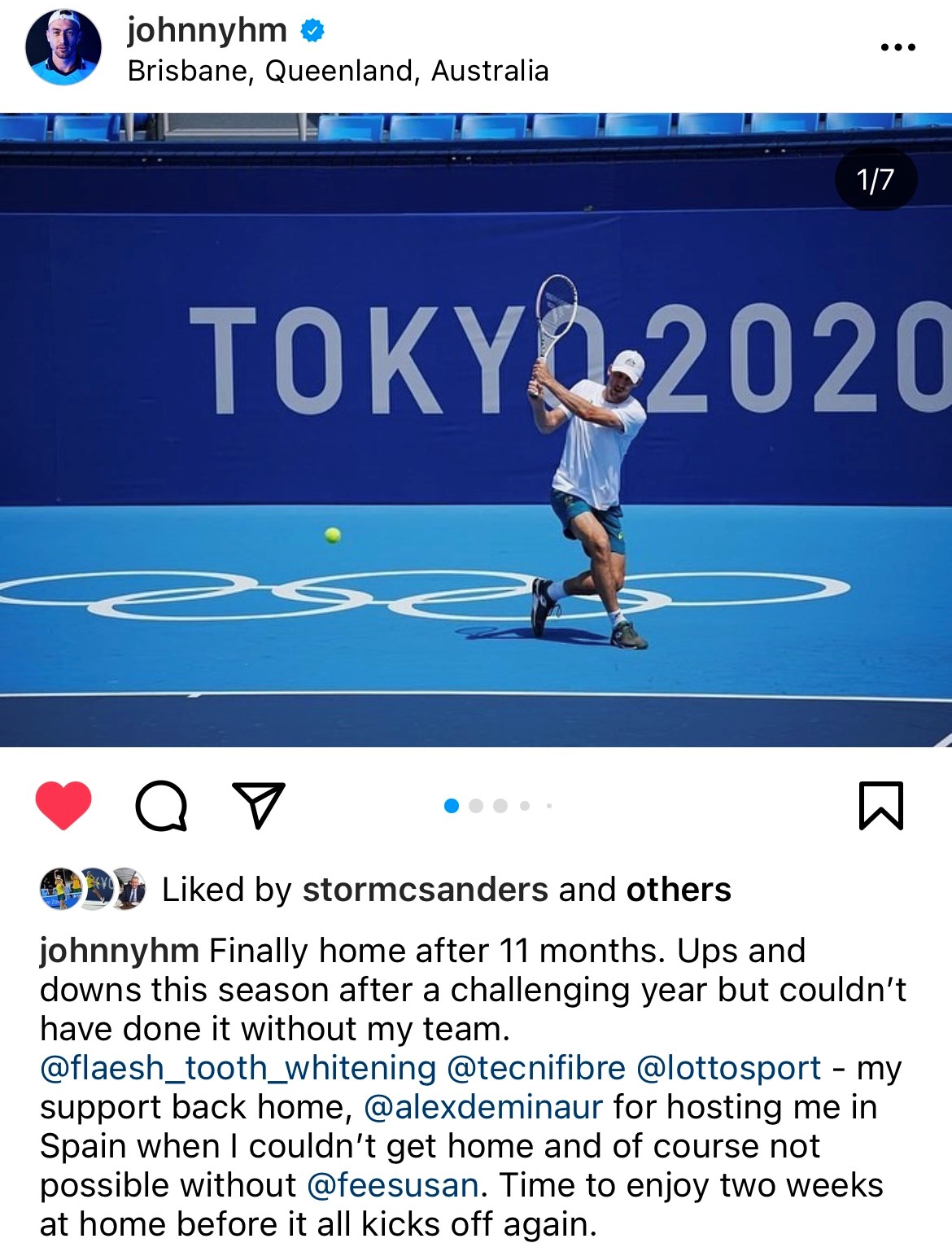Go to the @lottosport mention
952x1256 pixels.
pyautogui.click(x=728, y=1068)
